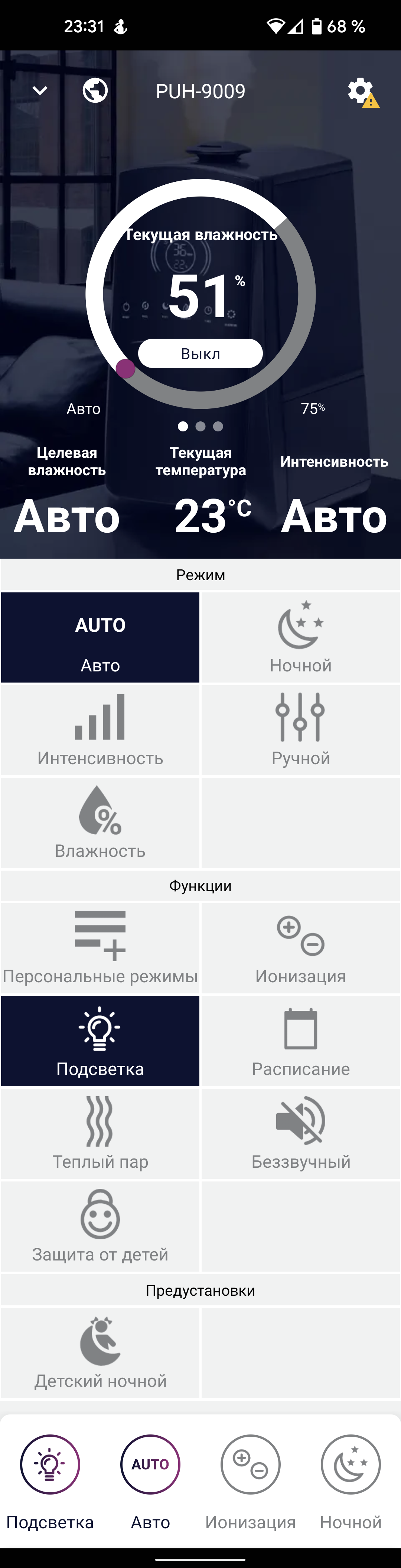Select the Влажность mode tile
401x1568 pixels.
click(100, 822)
